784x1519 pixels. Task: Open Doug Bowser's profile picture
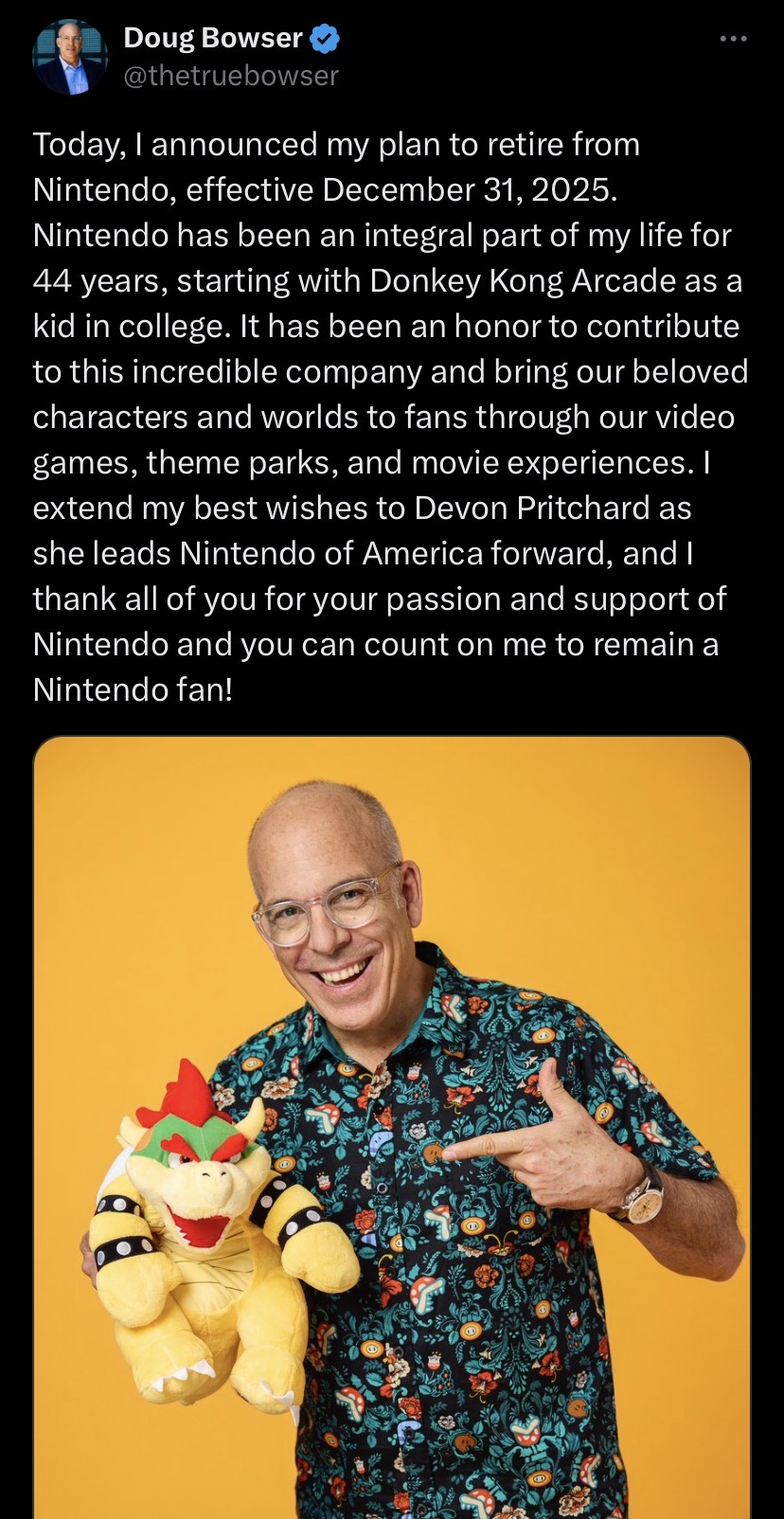click(69, 57)
